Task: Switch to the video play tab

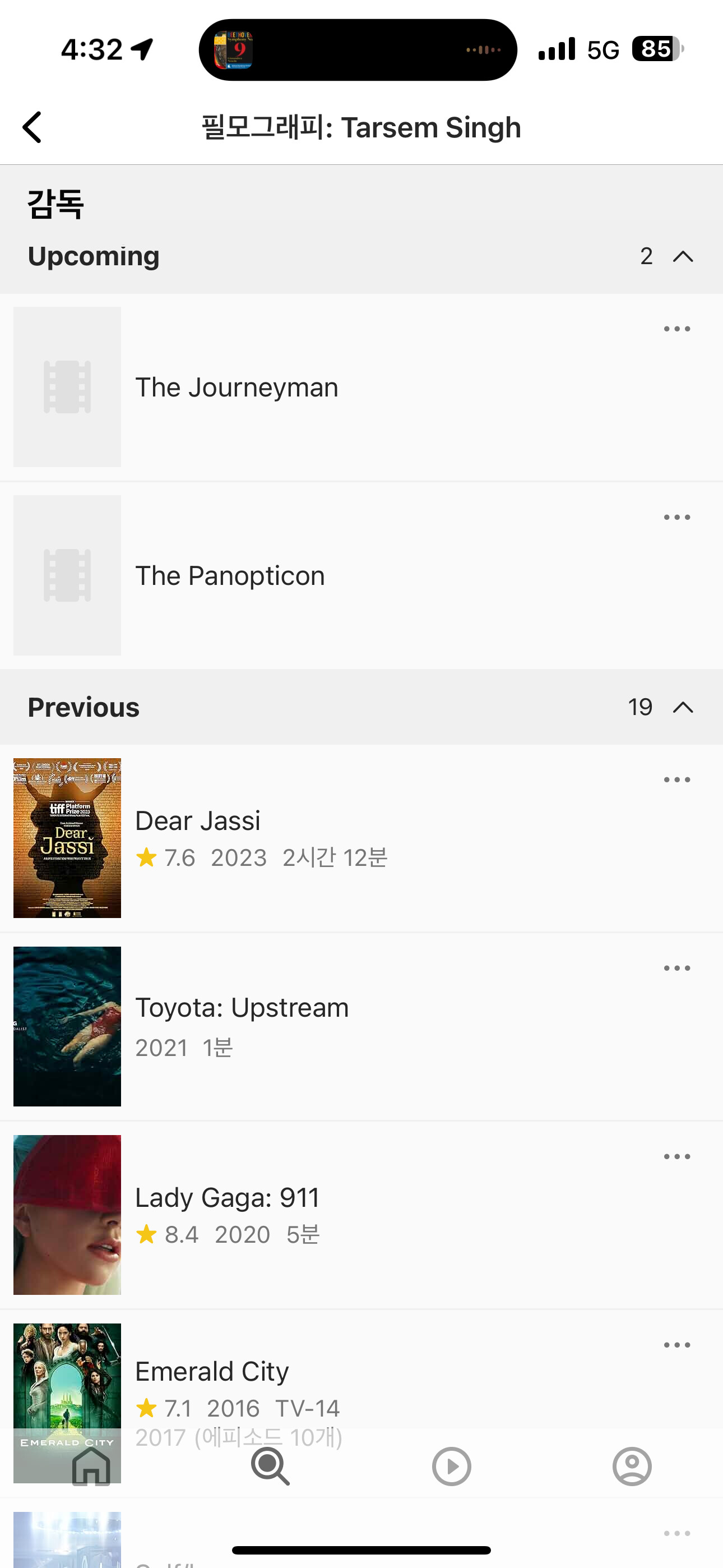Action: pos(452,1466)
